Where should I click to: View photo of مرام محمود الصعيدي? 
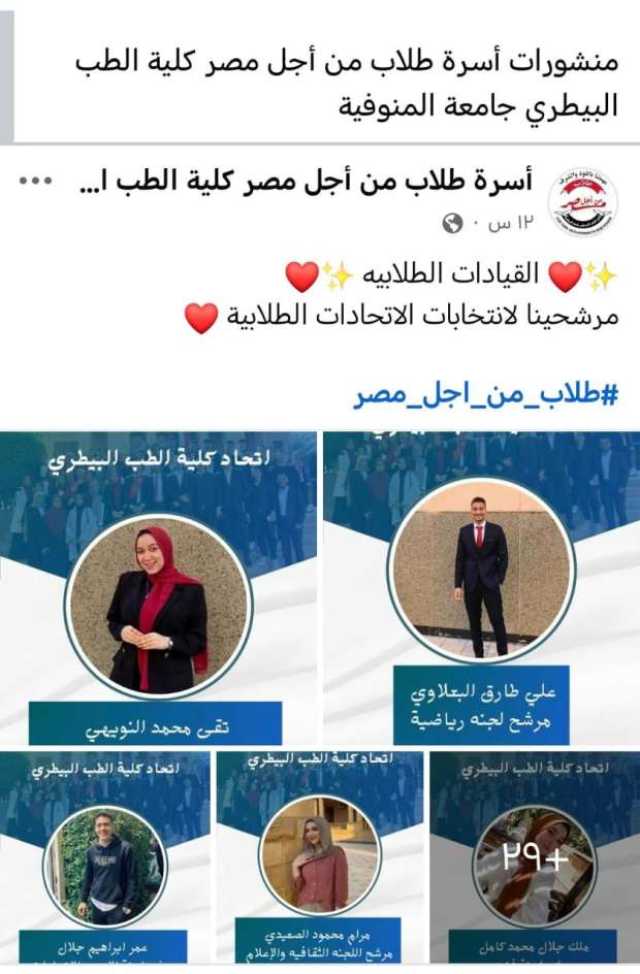coord(319,856)
